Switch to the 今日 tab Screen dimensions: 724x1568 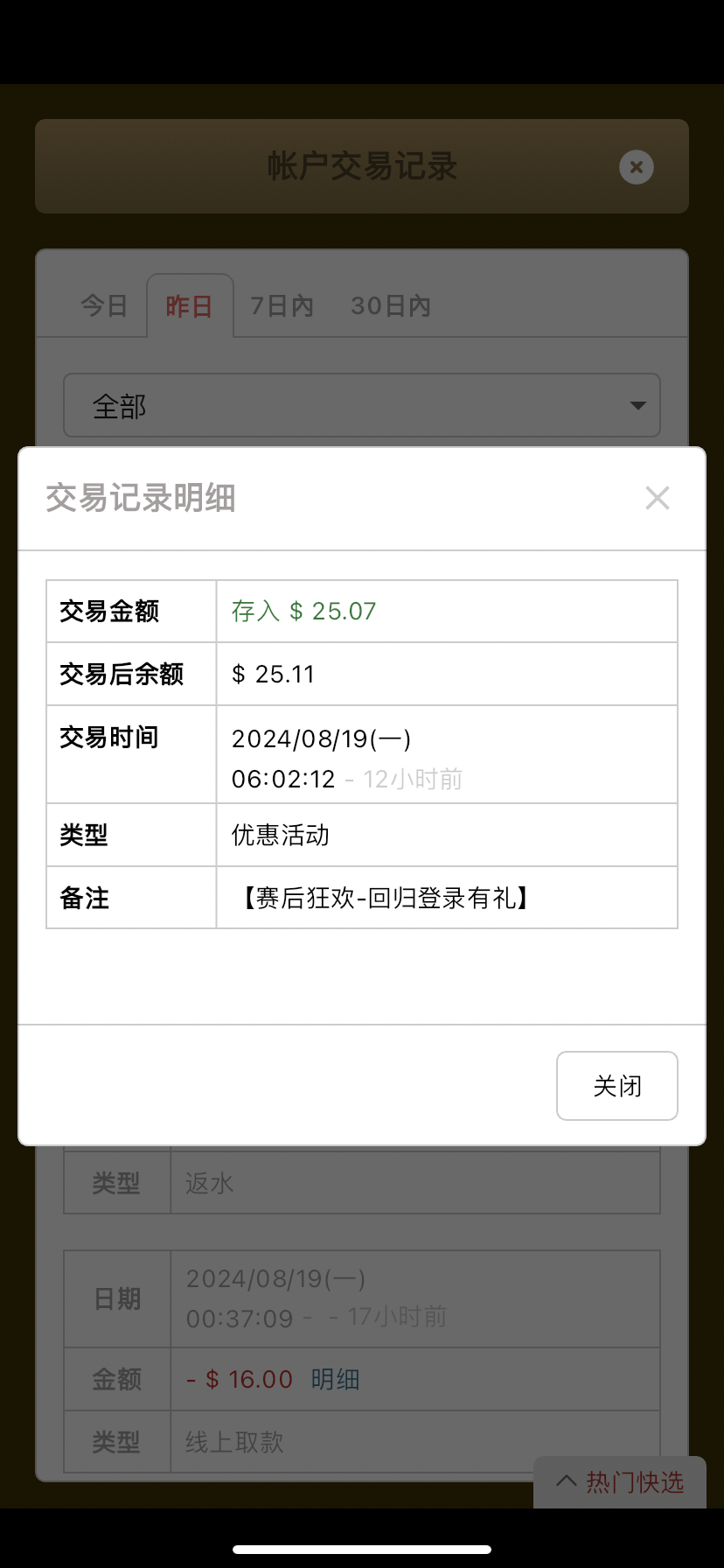point(104,306)
